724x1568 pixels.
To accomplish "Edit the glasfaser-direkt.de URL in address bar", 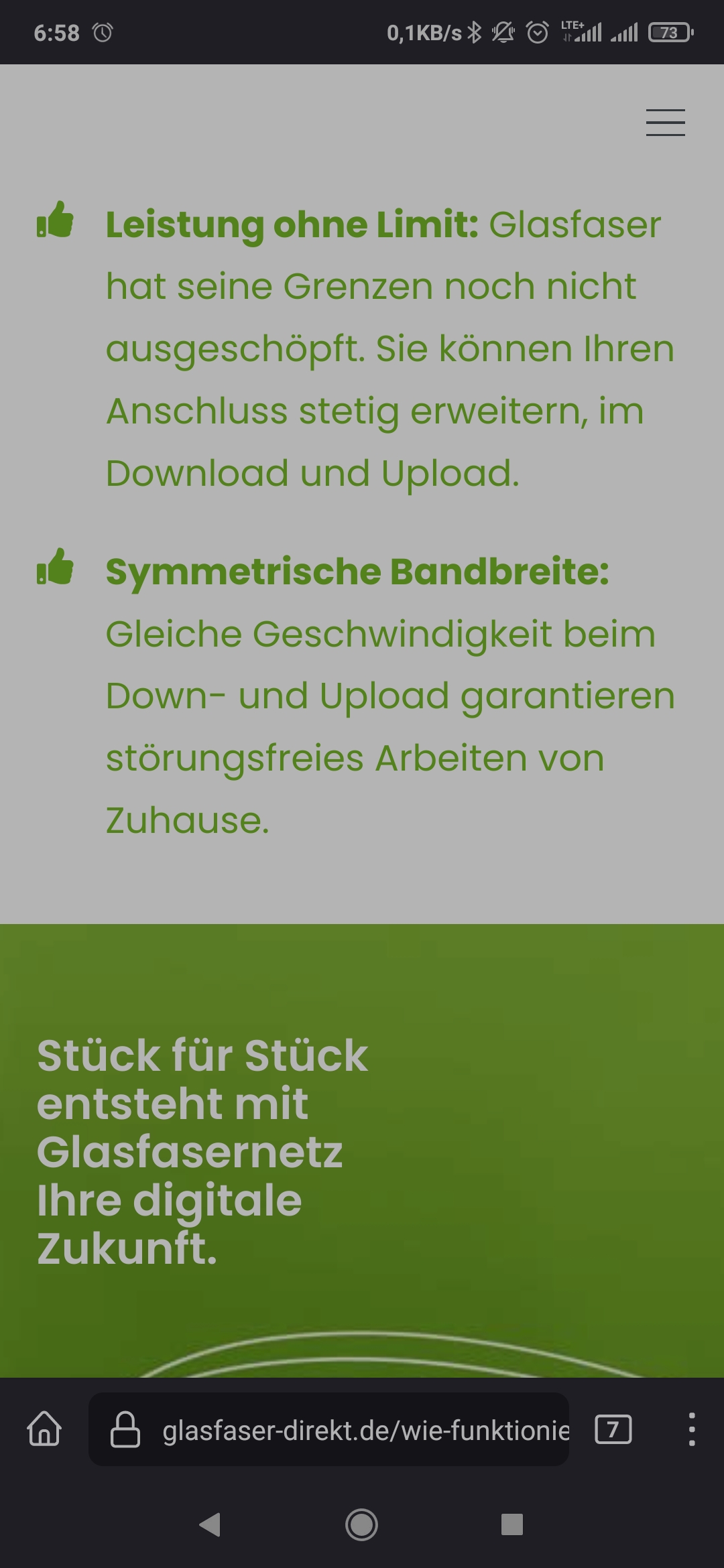I will [x=365, y=1430].
